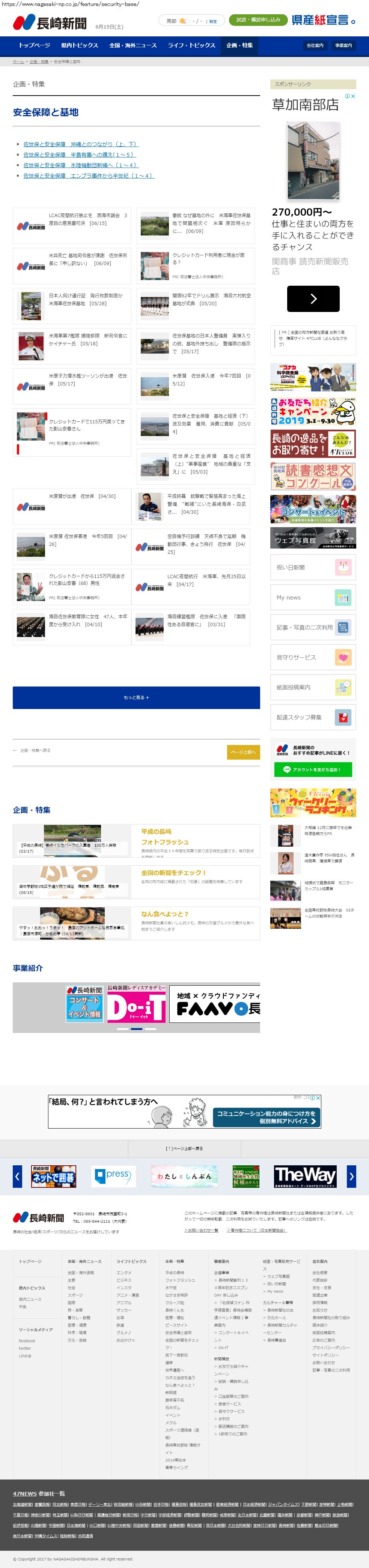369x1568 pixels.
Task: Open 配達スタッフ募集 sidebar item
Action: click(x=313, y=717)
